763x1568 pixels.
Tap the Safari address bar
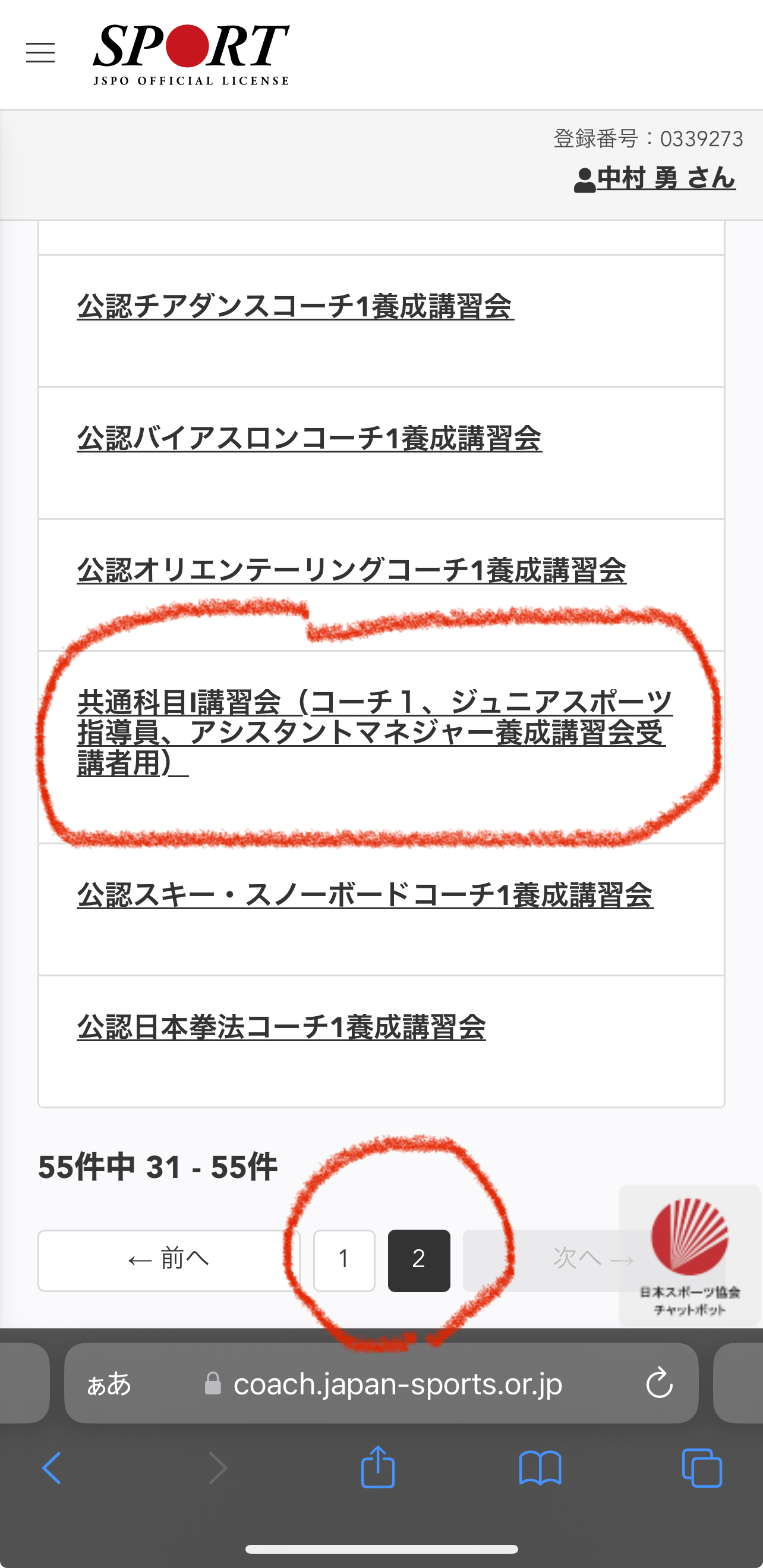point(381,1383)
